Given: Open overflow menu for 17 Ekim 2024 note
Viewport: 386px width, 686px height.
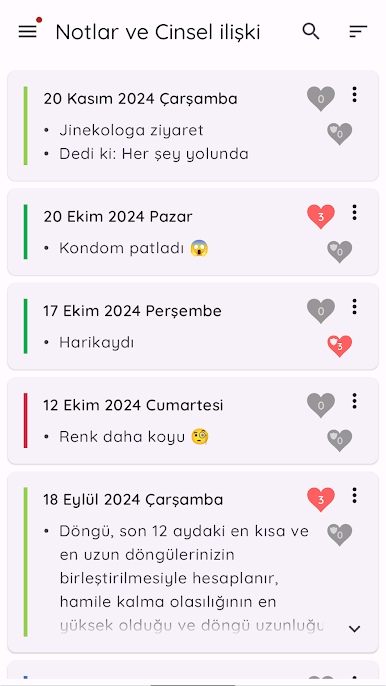Looking at the screenshot, I should (354, 307).
